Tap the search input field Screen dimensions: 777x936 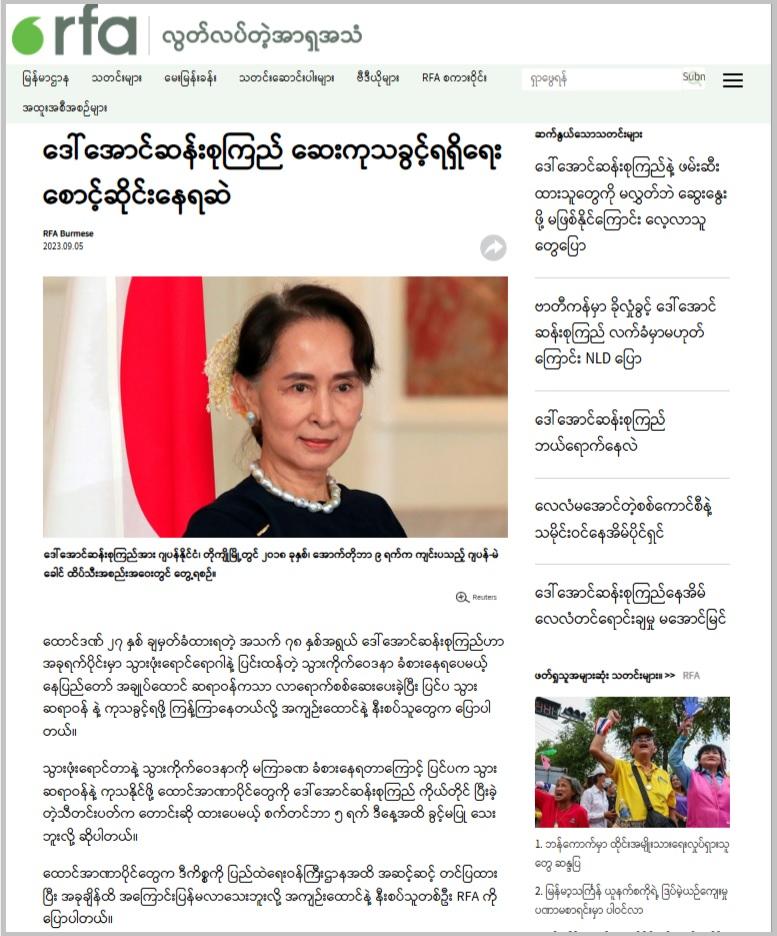point(600,78)
